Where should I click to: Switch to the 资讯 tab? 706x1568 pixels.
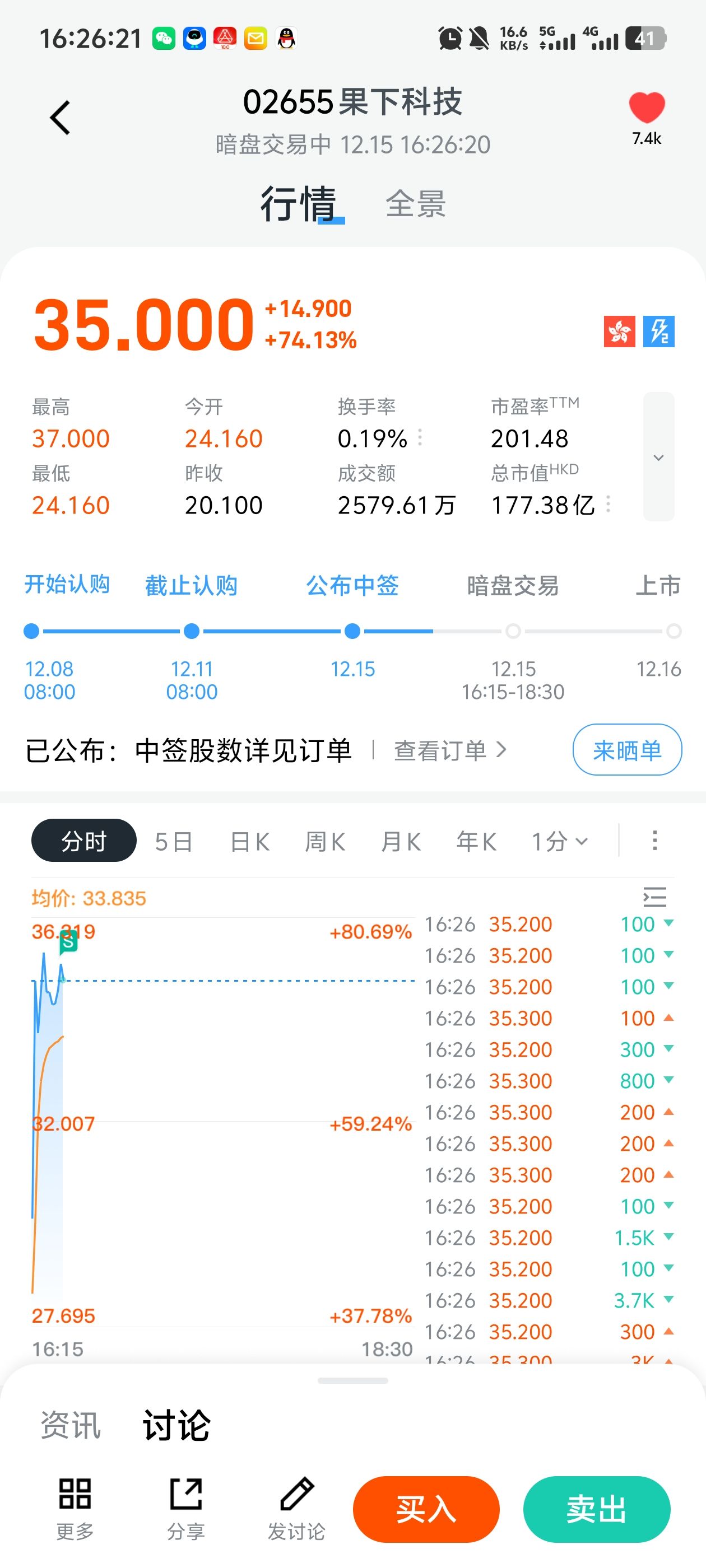pos(71,1426)
